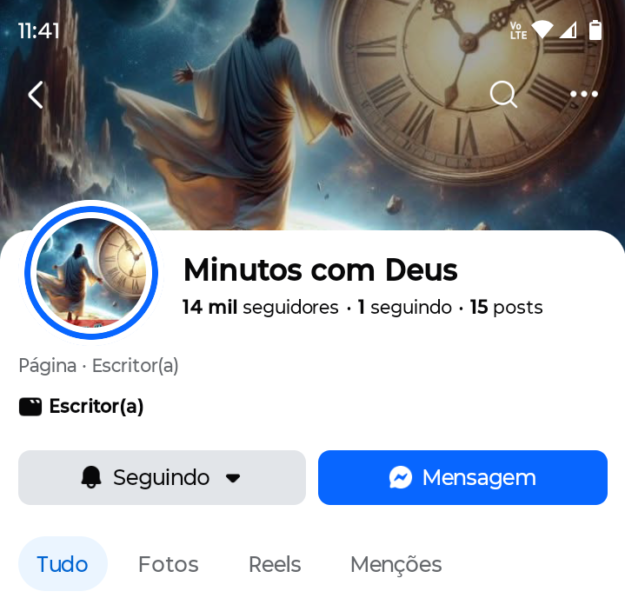The width and height of the screenshot is (625, 598).
Task: Open the Minutos com Deus profile picture
Action: [x=91, y=271]
